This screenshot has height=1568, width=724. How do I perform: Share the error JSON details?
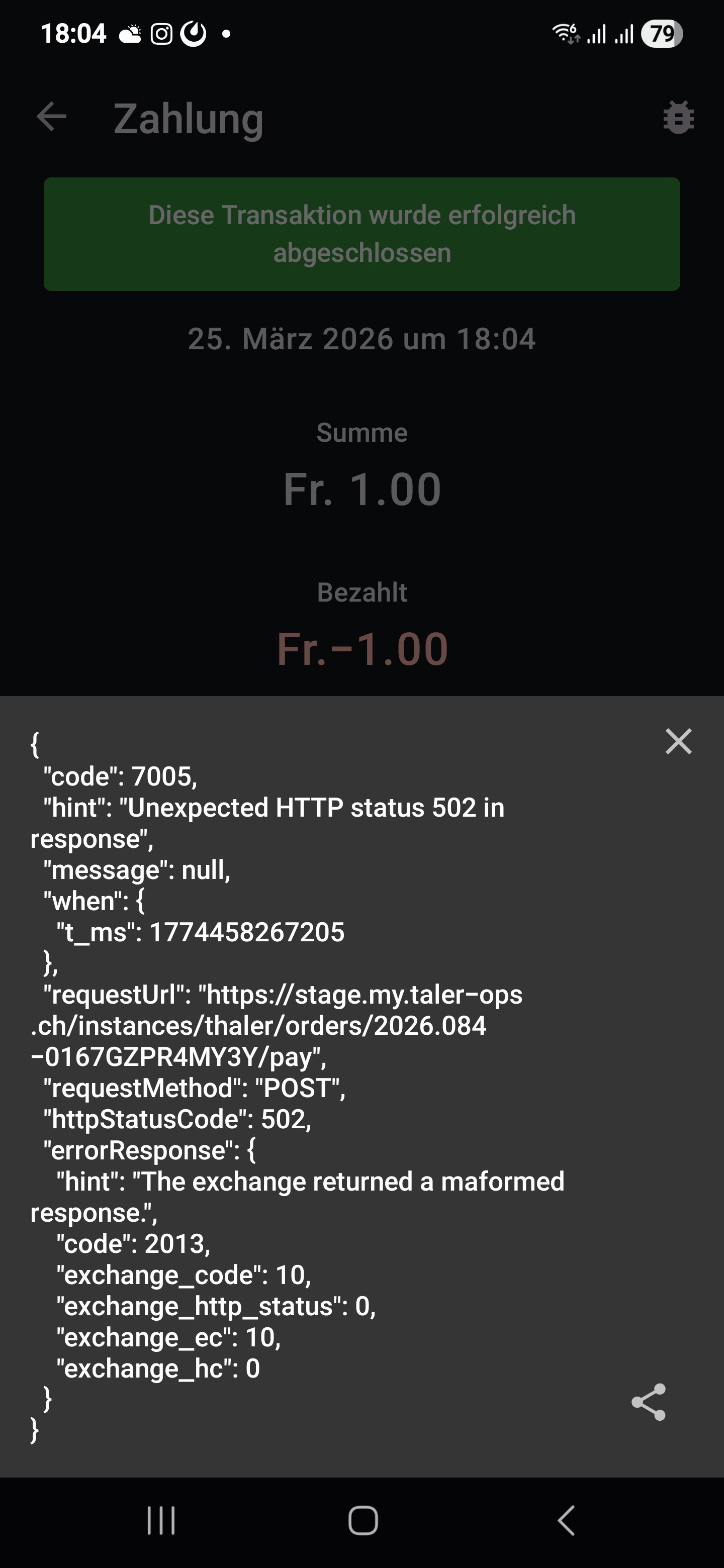(649, 1402)
